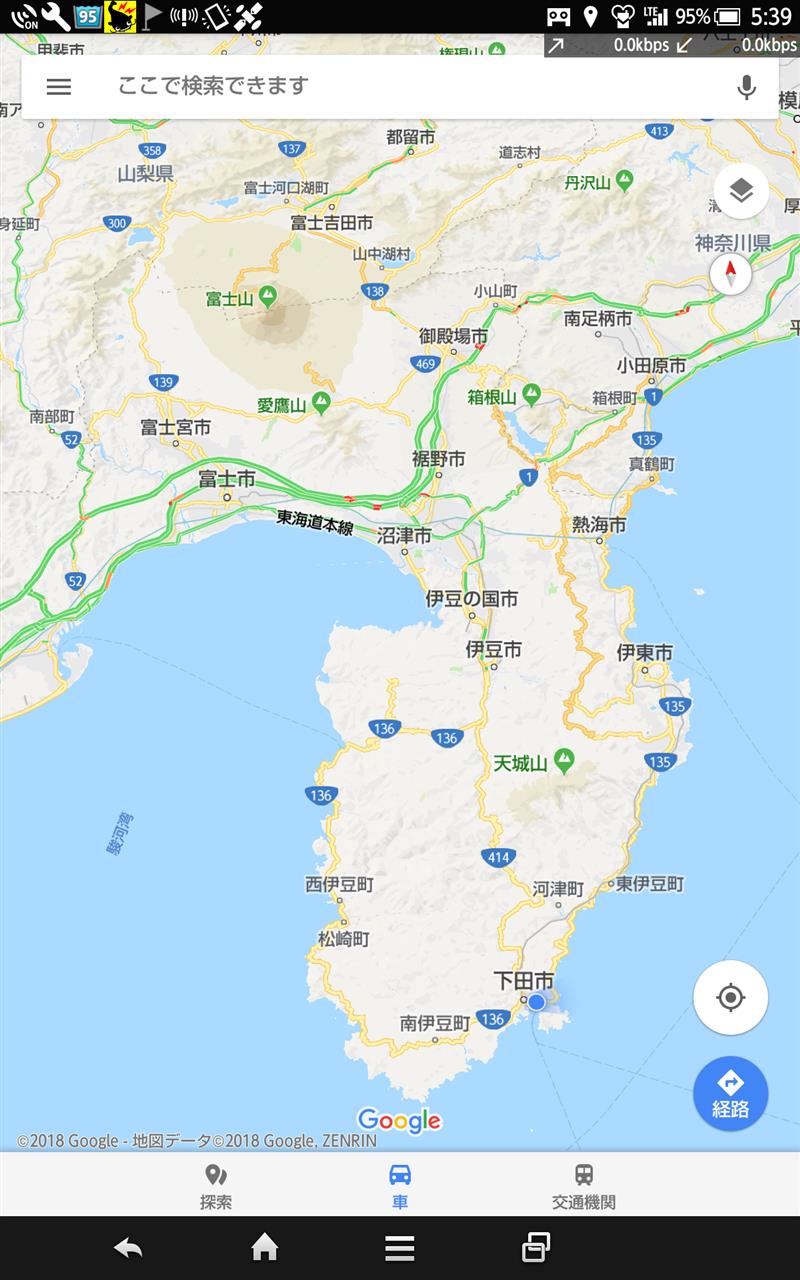Open the map layers selector

741,190
